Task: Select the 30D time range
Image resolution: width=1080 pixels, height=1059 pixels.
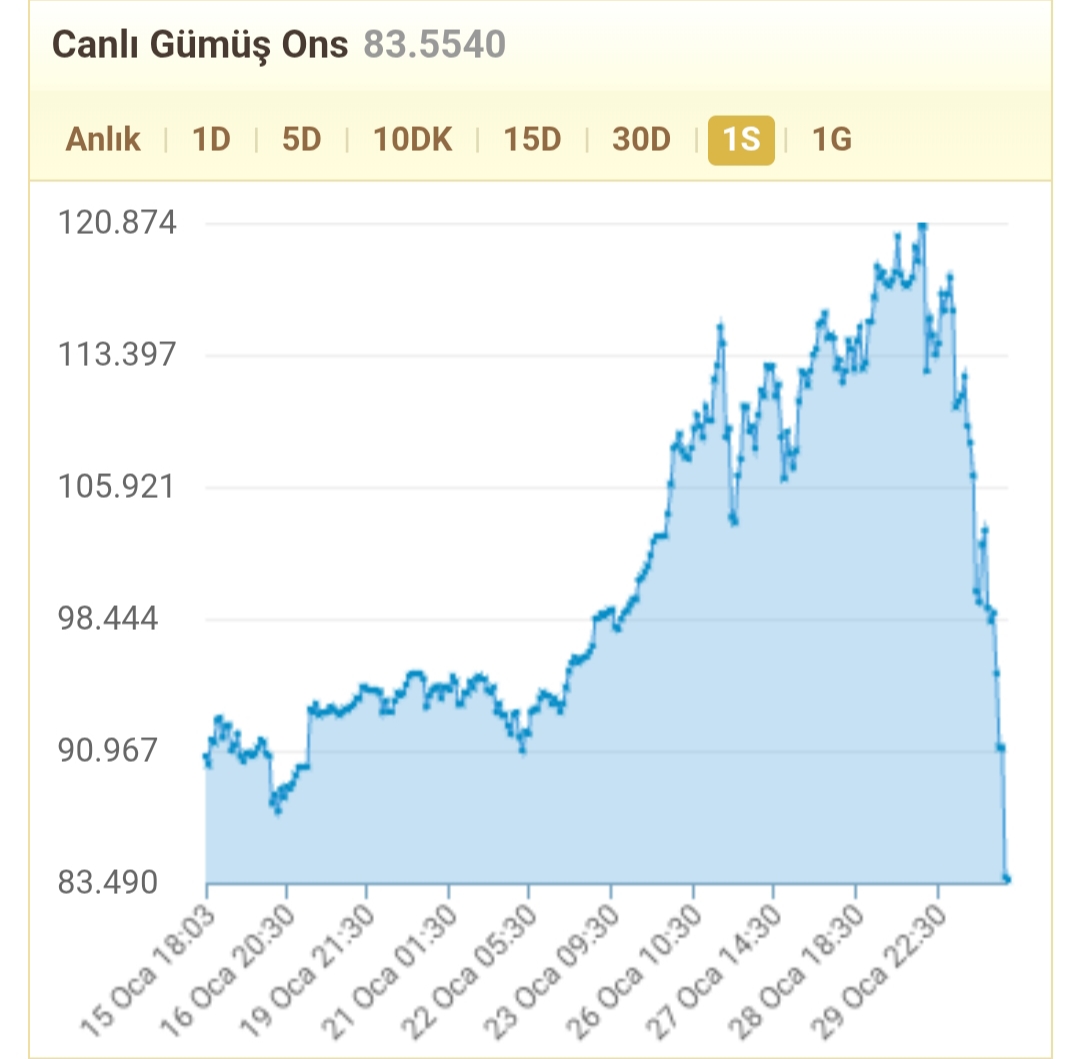Action: [x=641, y=140]
